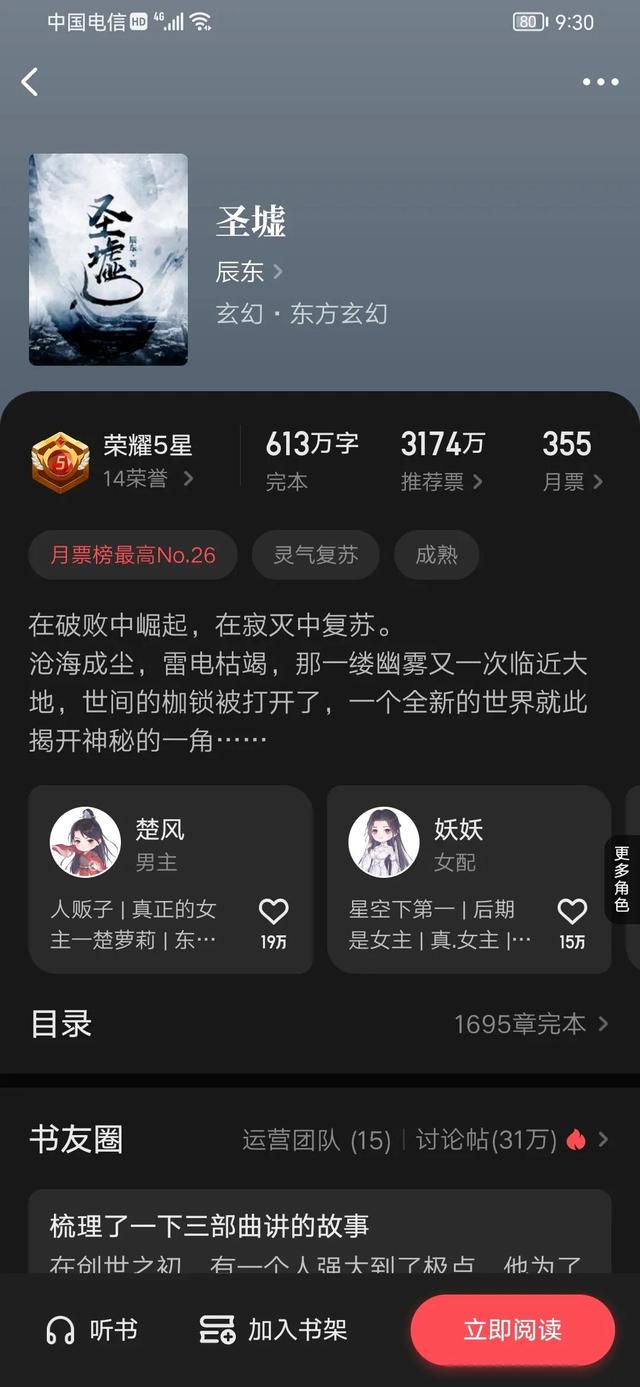Tap the 月票榜最高No.26 chip
640x1387 pixels.
click(133, 555)
